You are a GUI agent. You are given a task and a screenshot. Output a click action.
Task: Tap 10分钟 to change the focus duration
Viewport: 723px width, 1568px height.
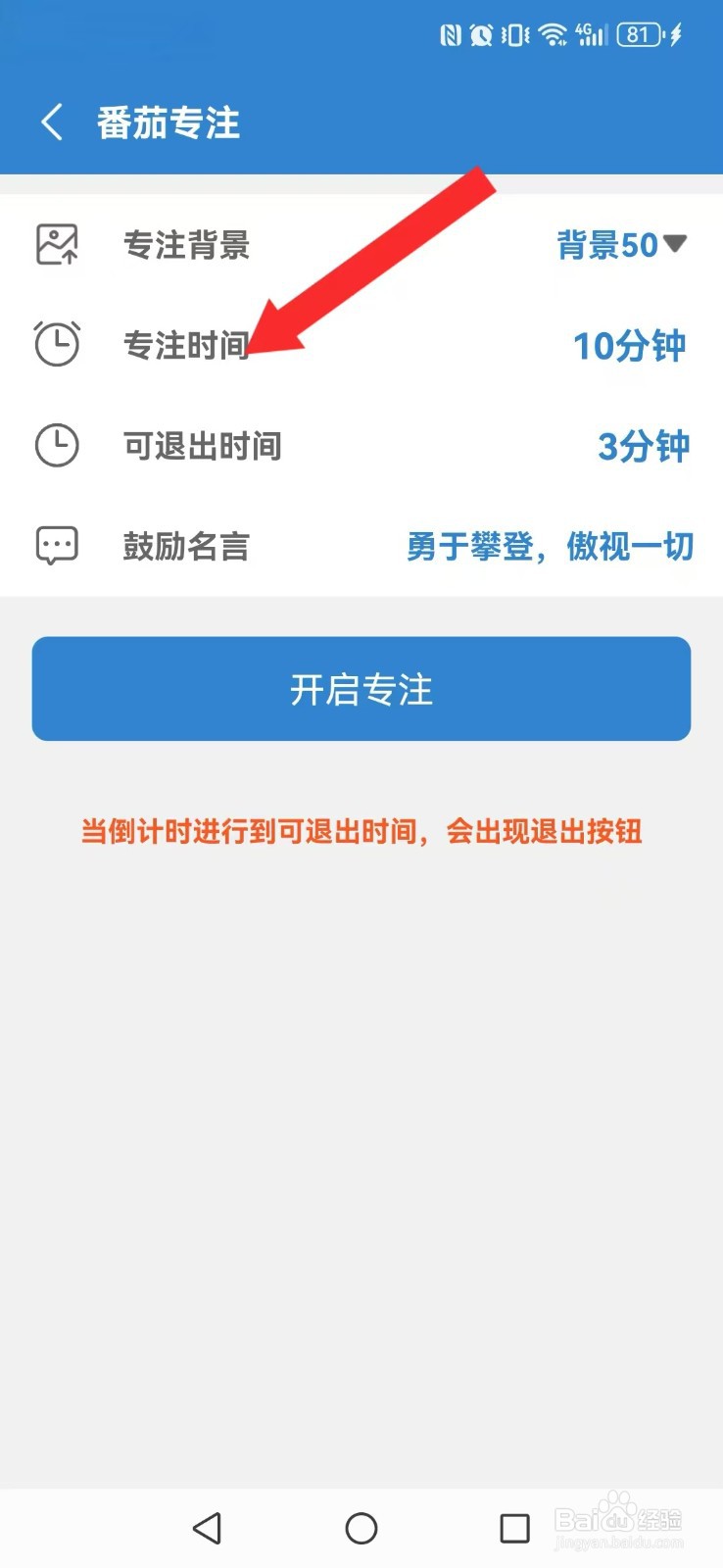coord(631,346)
